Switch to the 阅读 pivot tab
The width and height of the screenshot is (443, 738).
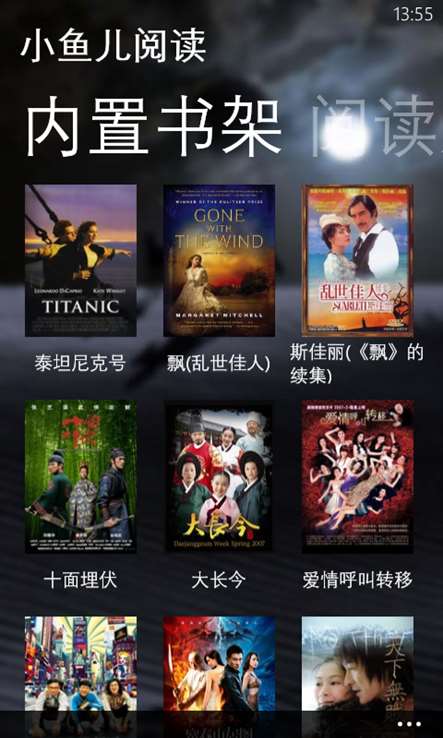(x=377, y=127)
